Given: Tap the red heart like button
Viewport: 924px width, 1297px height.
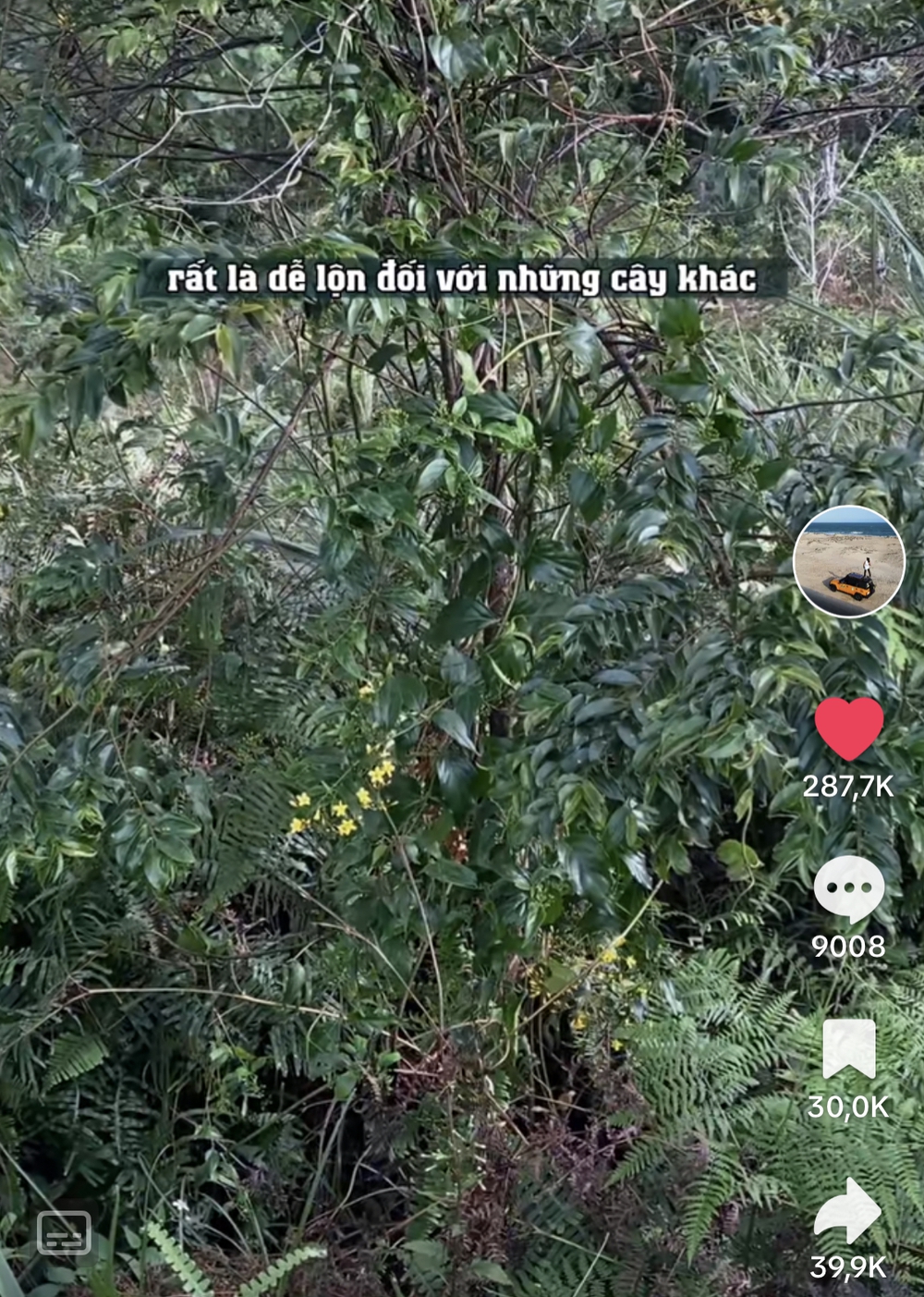Looking at the screenshot, I should click(849, 728).
